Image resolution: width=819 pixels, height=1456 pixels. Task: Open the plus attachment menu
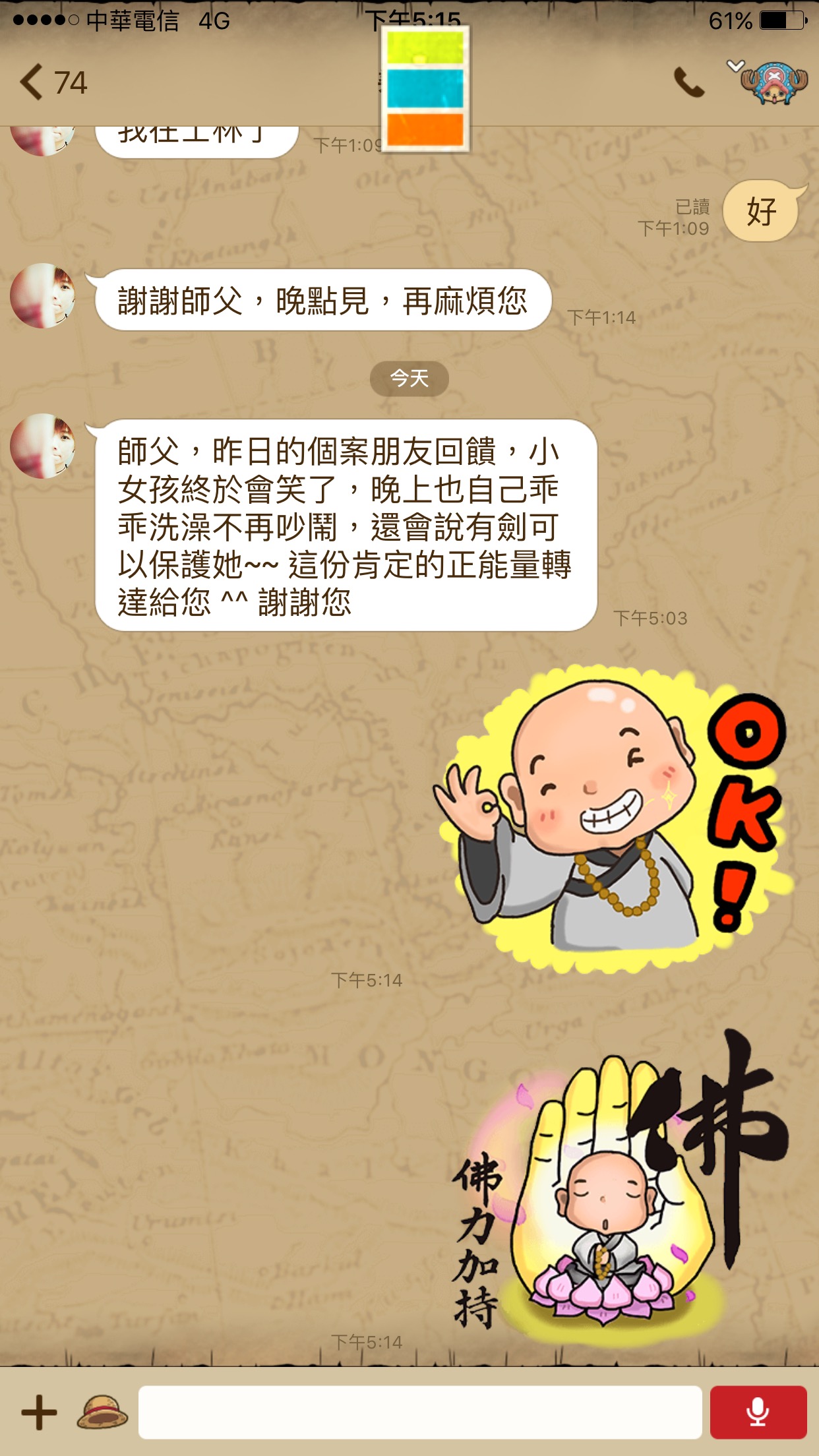point(40,1412)
